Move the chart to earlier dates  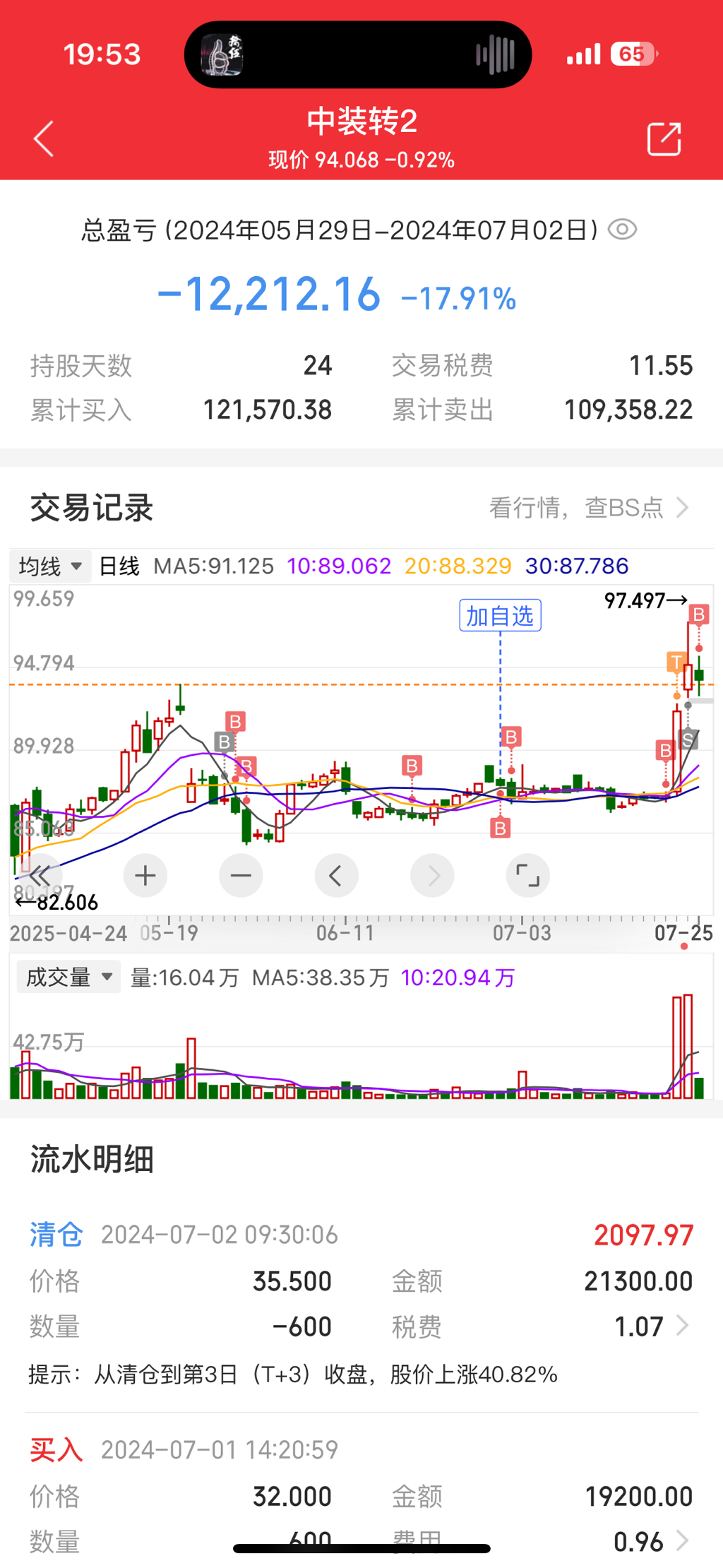[336, 876]
